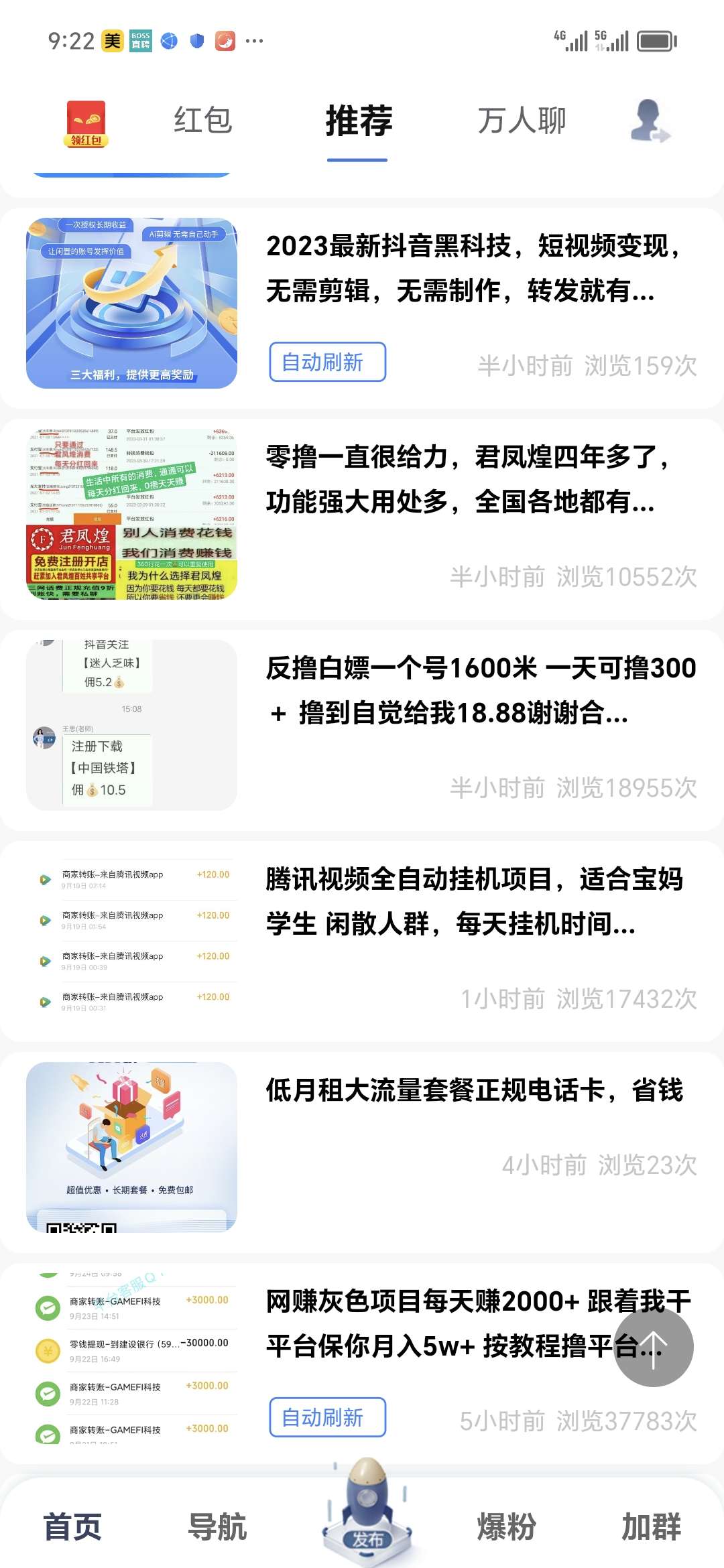Tap the back-to-top arrow button
Viewport: 724px width, 1568px height.
coord(654,1348)
